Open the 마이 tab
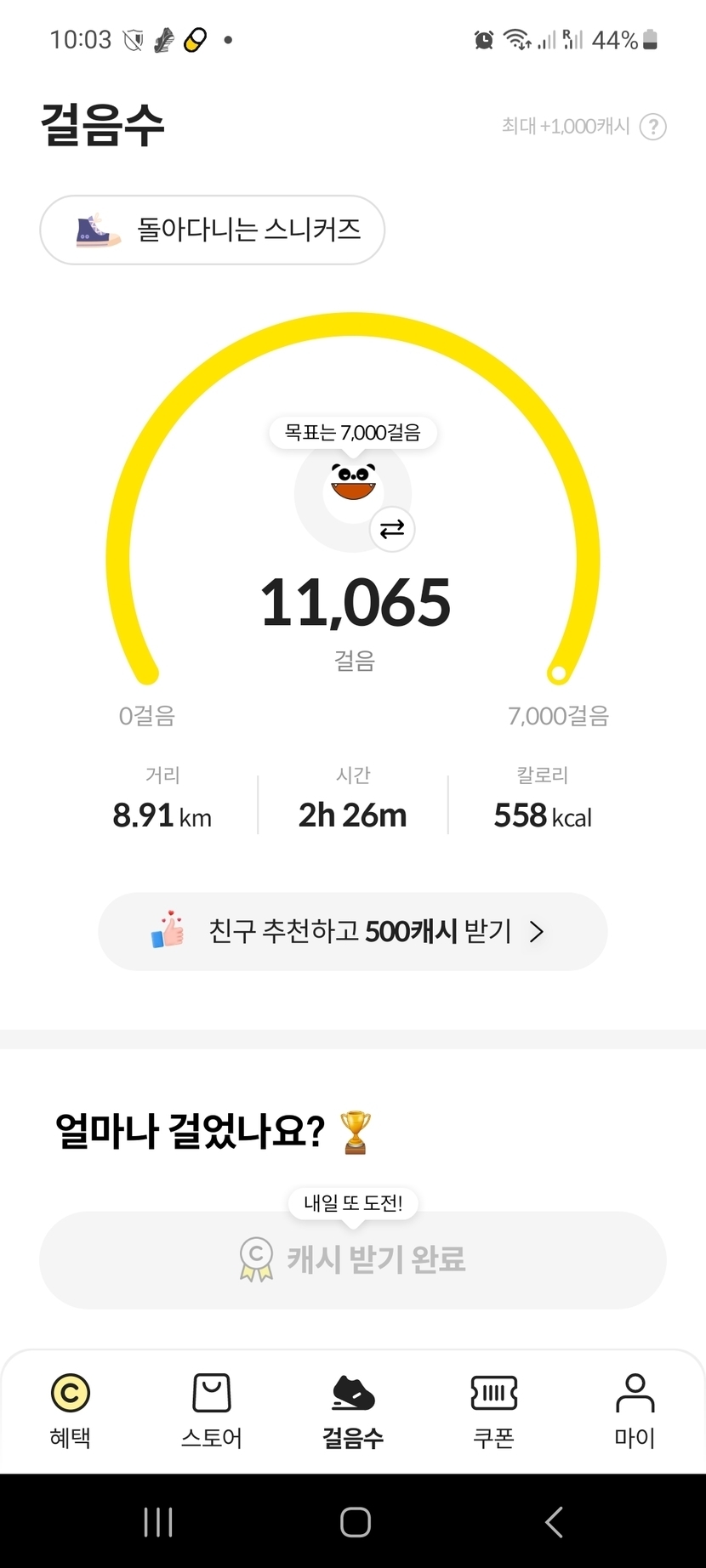Screen dimensions: 706x1568 tap(635, 1410)
